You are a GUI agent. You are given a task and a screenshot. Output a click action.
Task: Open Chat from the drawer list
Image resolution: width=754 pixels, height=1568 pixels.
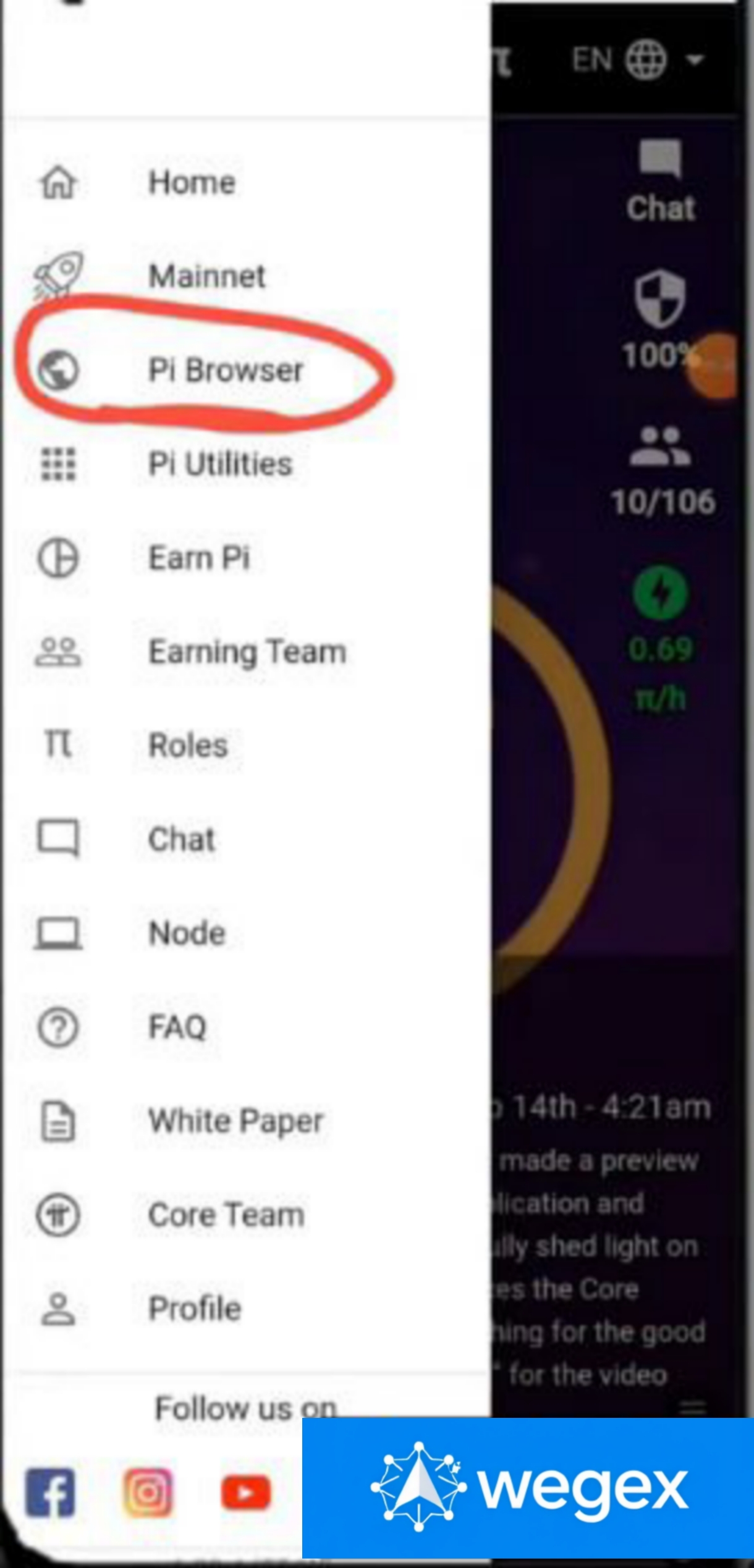tap(181, 840)
